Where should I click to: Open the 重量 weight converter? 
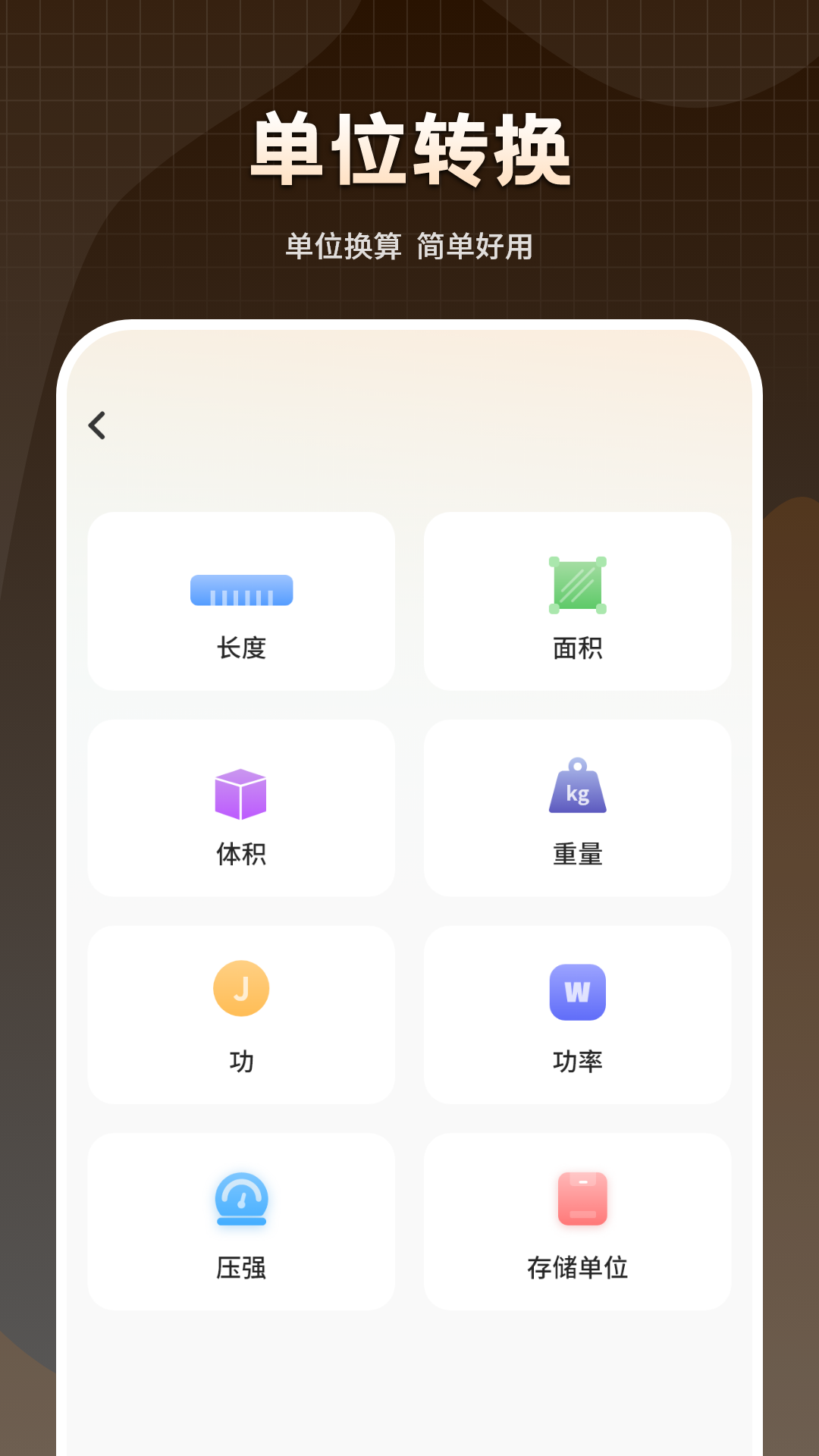pos(578,808)
